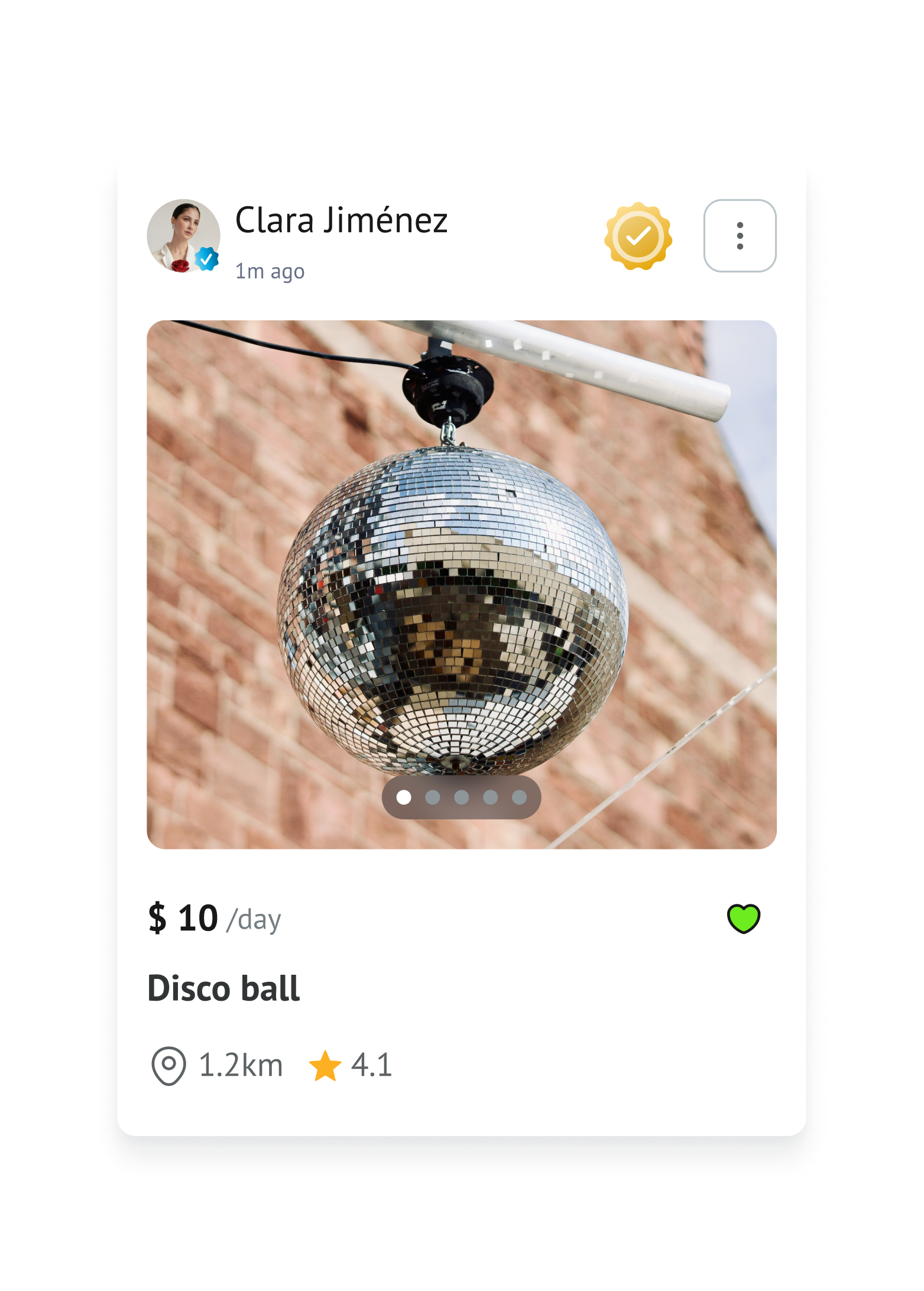Click the gold verified seller badge
This screenshot has height=1291, width=924.
click(x=639, y=235)
